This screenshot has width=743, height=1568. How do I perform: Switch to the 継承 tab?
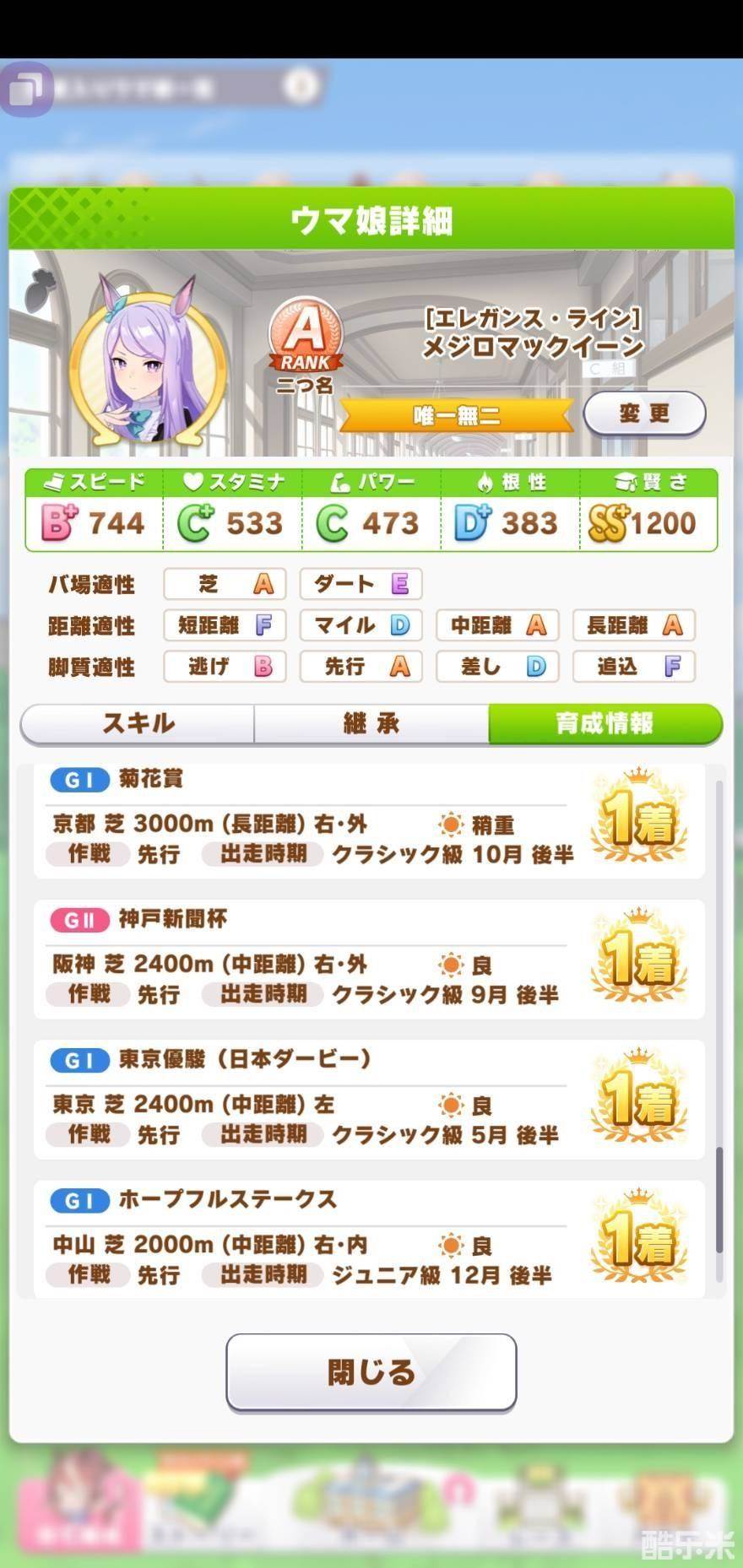[x=371, y=723]
